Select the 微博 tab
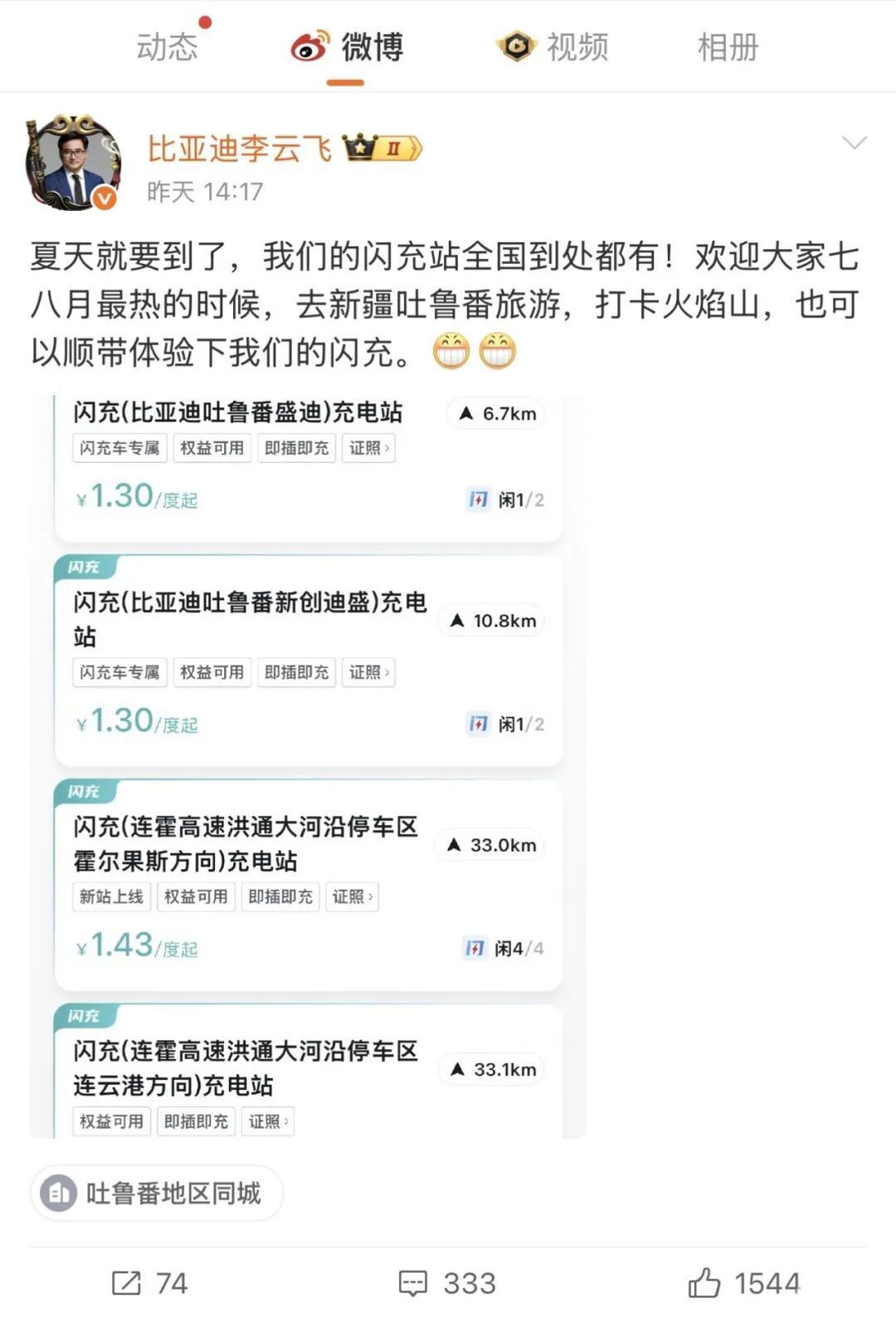The width and height of the screenshot is (896, 1318). 347,47
